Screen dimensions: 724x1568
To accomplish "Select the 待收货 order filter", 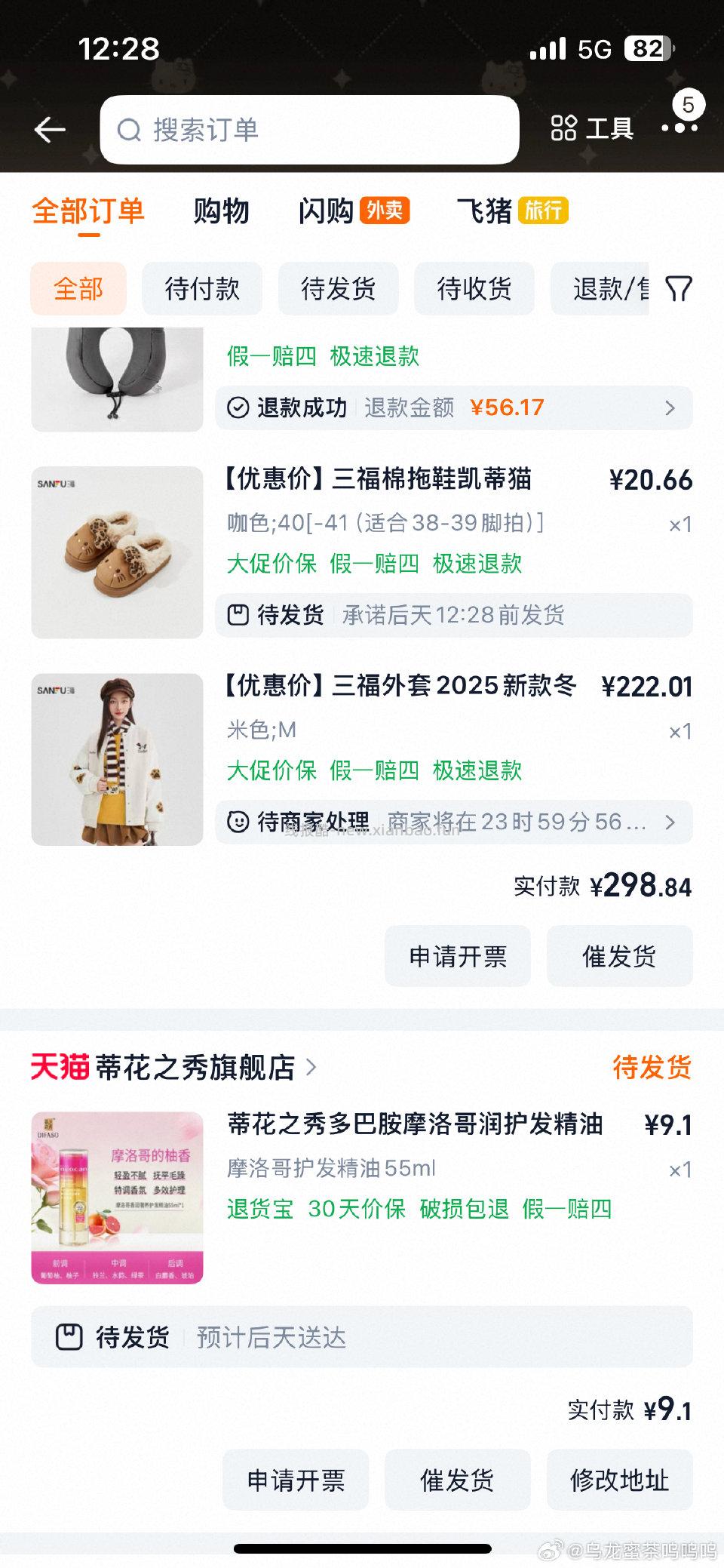I will pyautogui.click(x=474, y=288).
